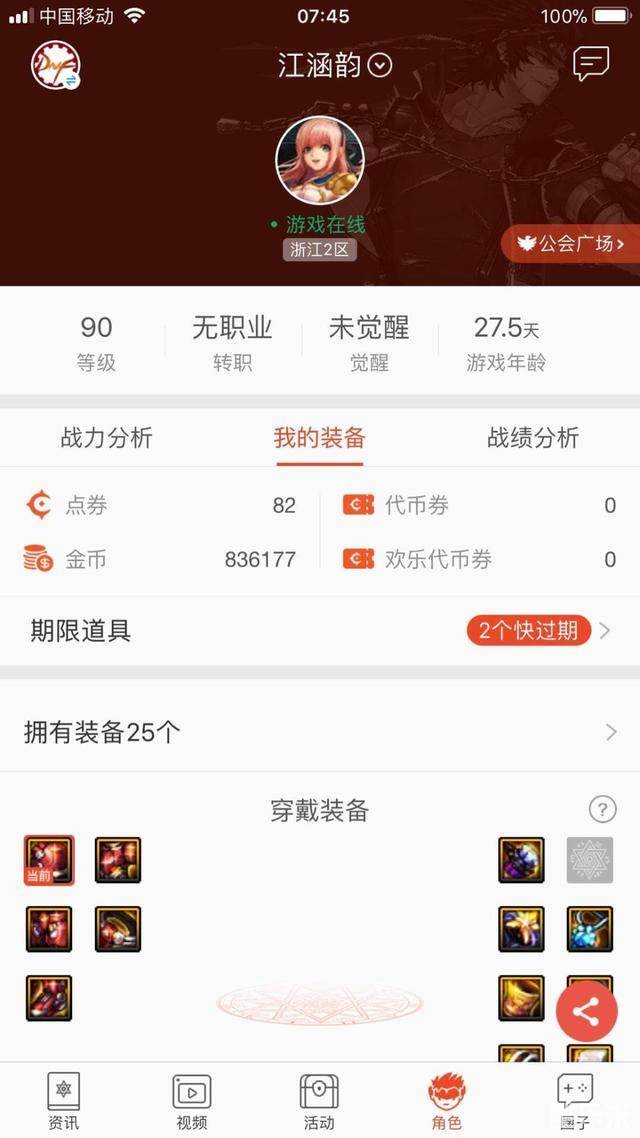Screen dimensions: 640x1138
Task: Open the 资讯 tab
Action: click(x=63, y=1101)
